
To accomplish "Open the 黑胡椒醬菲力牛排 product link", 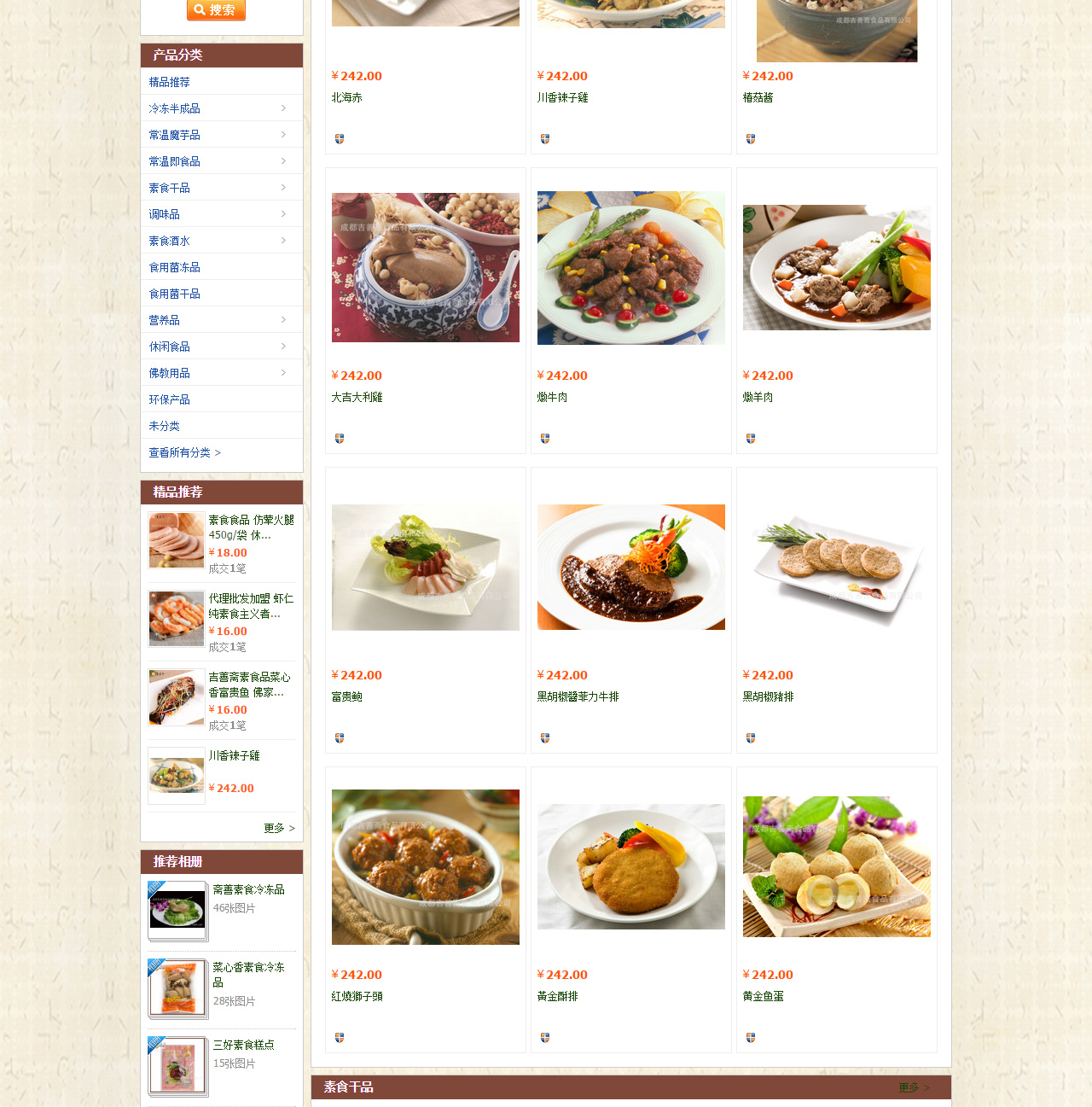I will pyautogui.click(x=578, y=696).
